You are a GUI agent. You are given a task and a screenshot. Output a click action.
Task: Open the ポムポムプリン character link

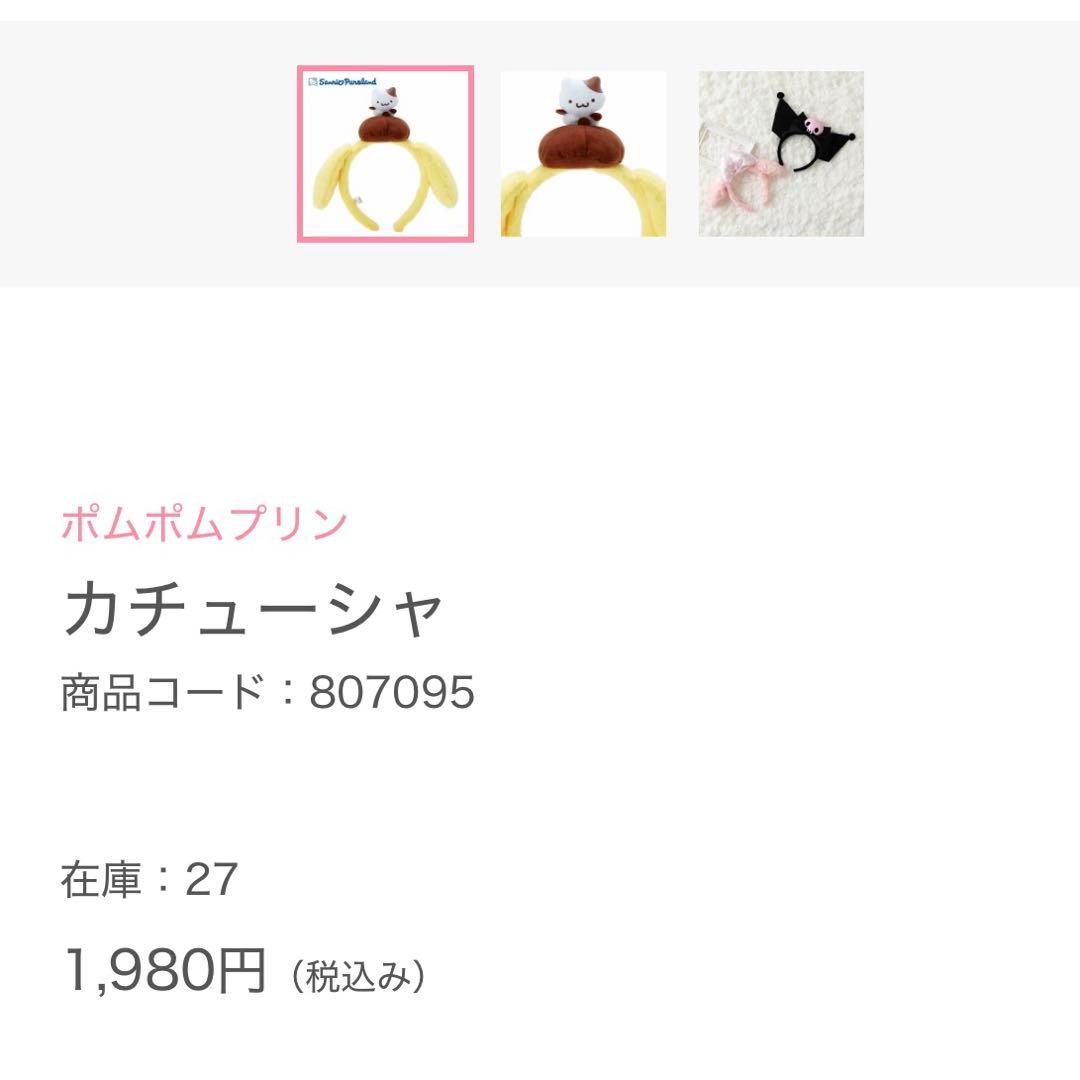click(x=204, y=524)
